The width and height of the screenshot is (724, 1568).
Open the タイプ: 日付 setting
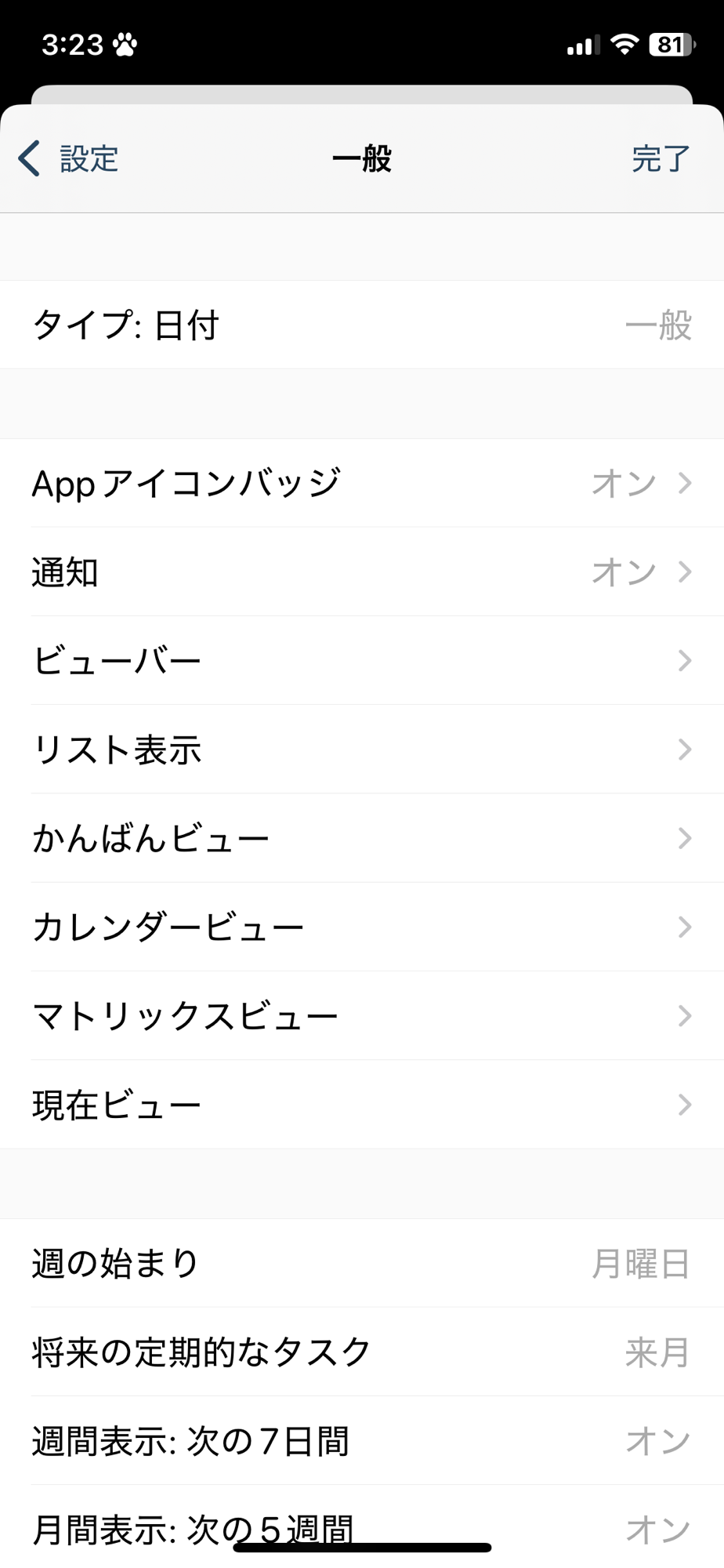pyautogui.click(x=362, y=325)
